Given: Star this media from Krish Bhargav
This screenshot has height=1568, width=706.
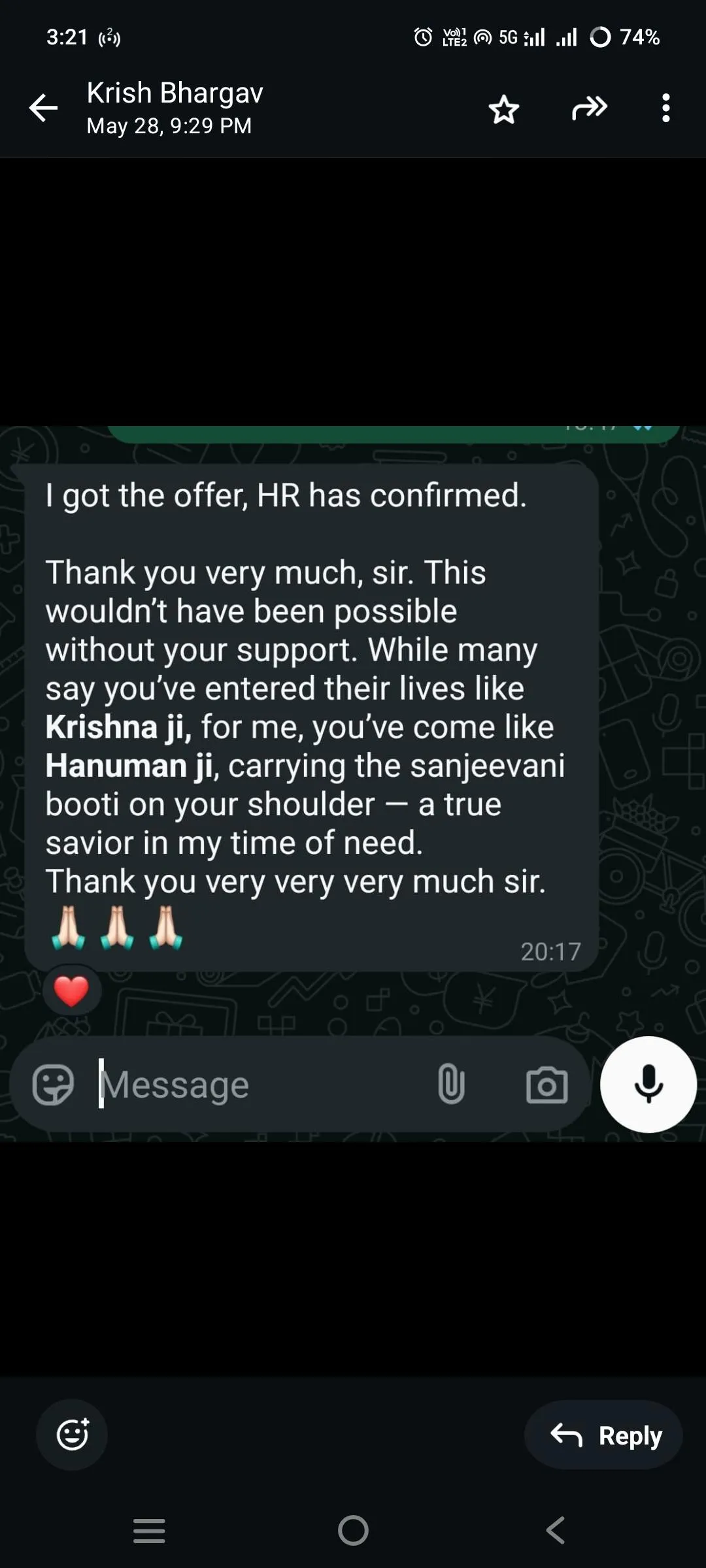Looking at the screenshot, I should (x=503, y=109).
